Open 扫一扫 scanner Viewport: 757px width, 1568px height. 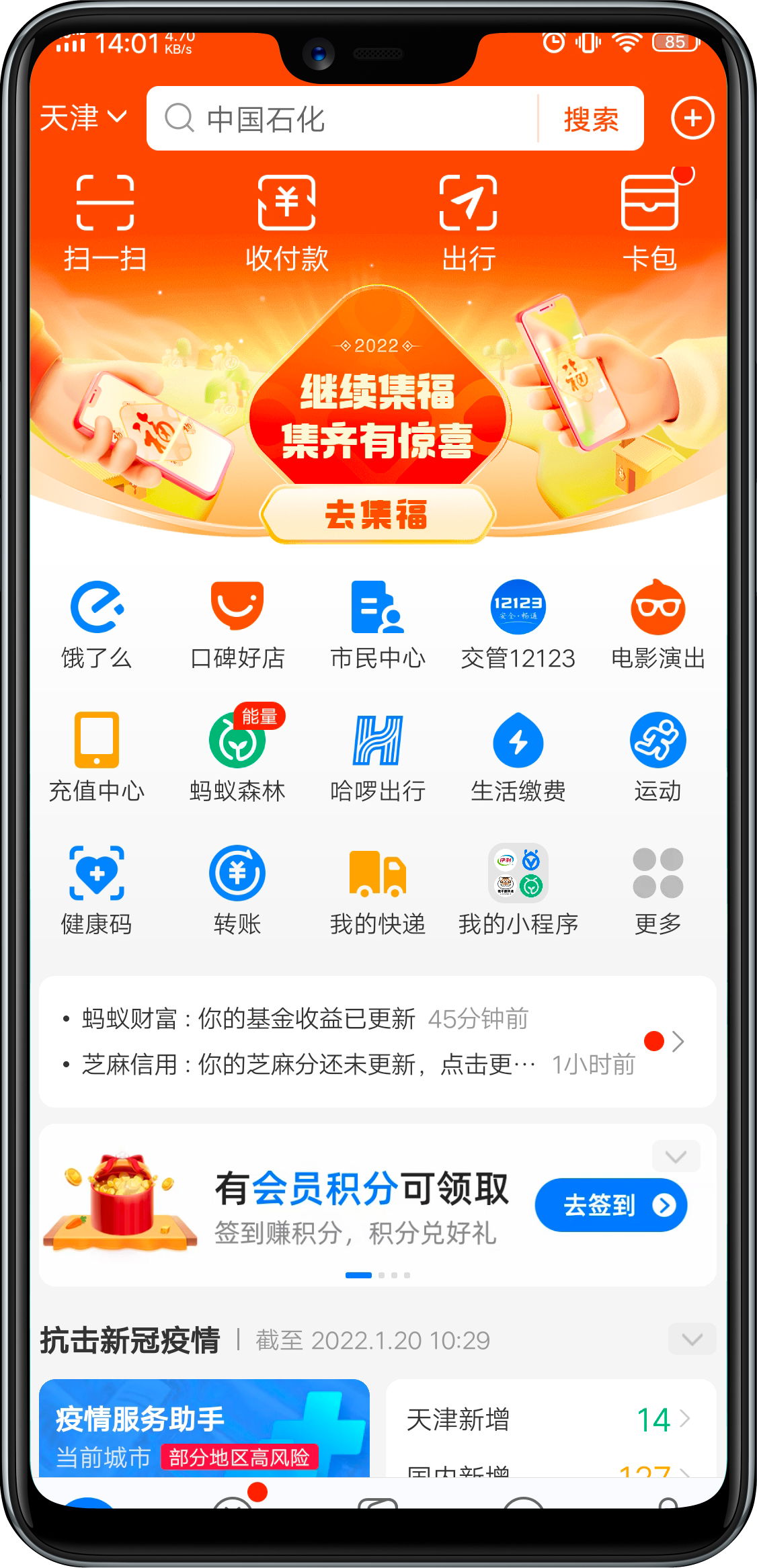tap(105, 223)
